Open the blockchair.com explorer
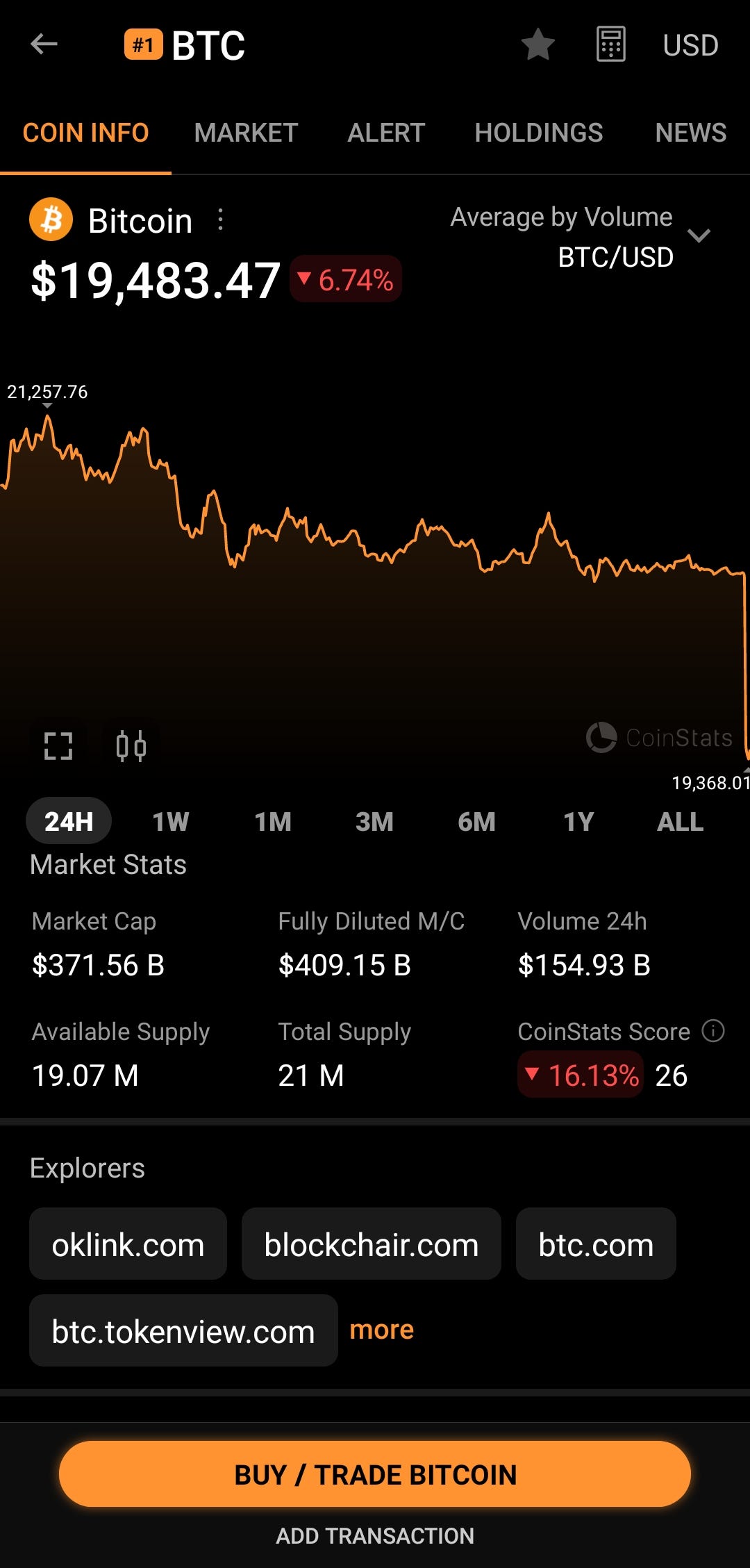The image size is (750, 1568). (372, 1244)
